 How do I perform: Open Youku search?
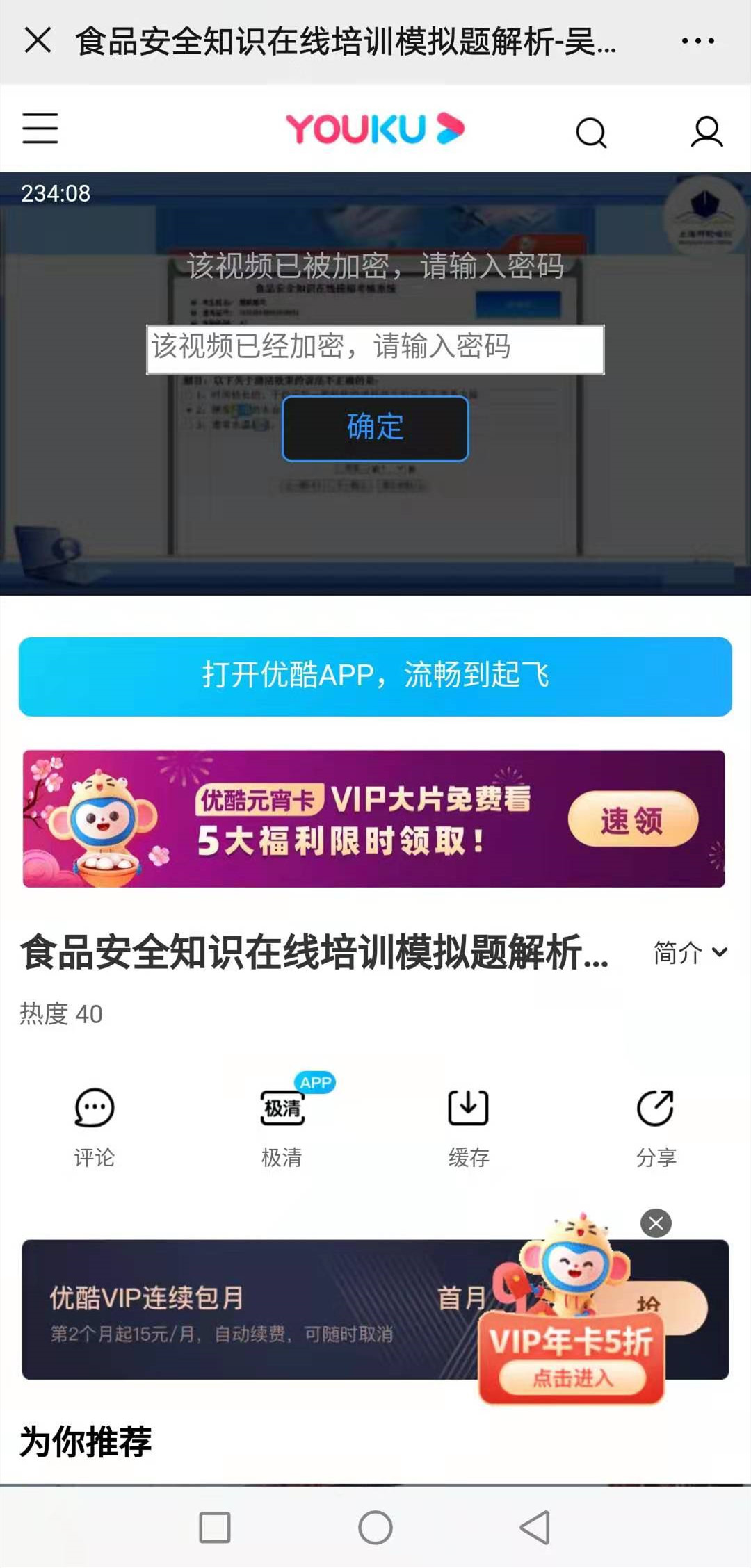pyautogui.click(x=591, y=132)
